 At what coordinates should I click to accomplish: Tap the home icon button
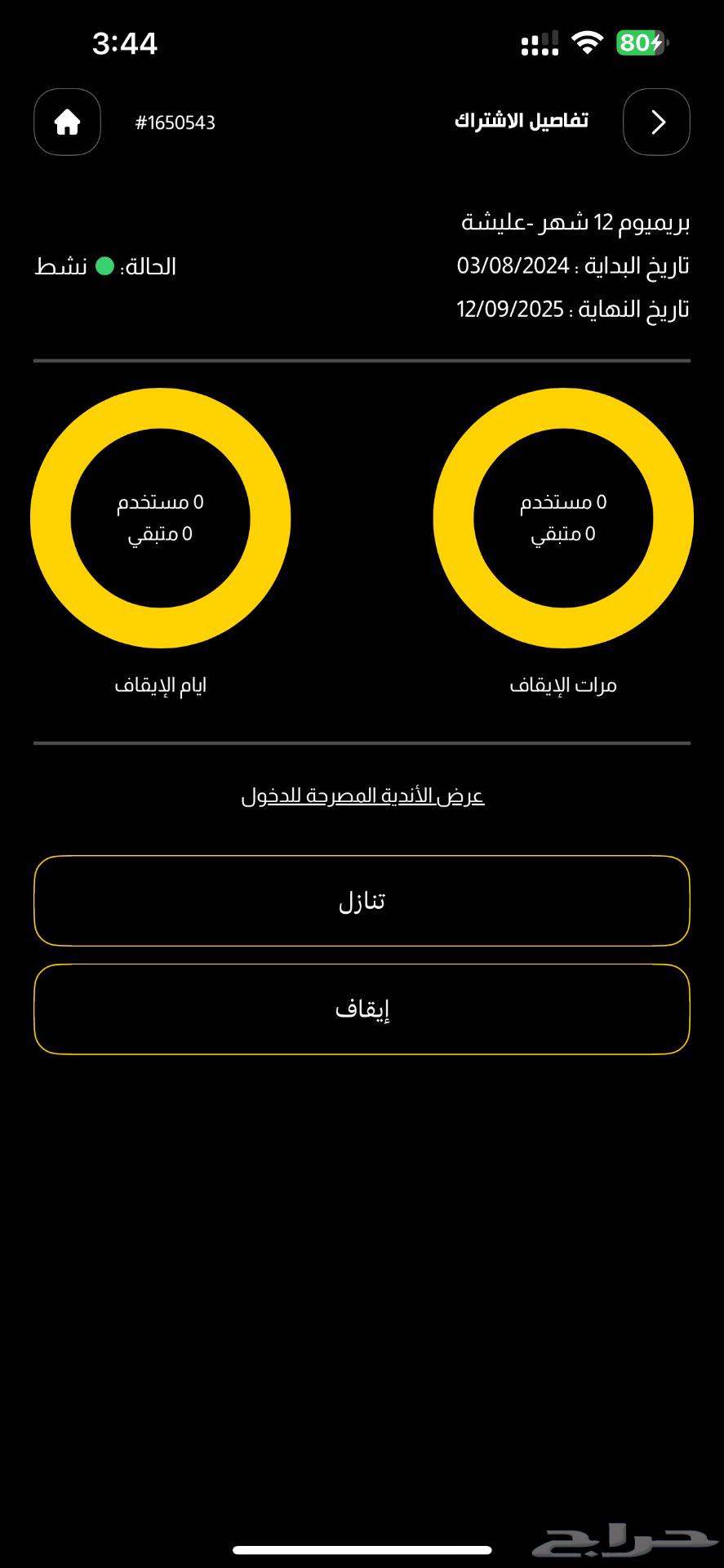[67, 122]
